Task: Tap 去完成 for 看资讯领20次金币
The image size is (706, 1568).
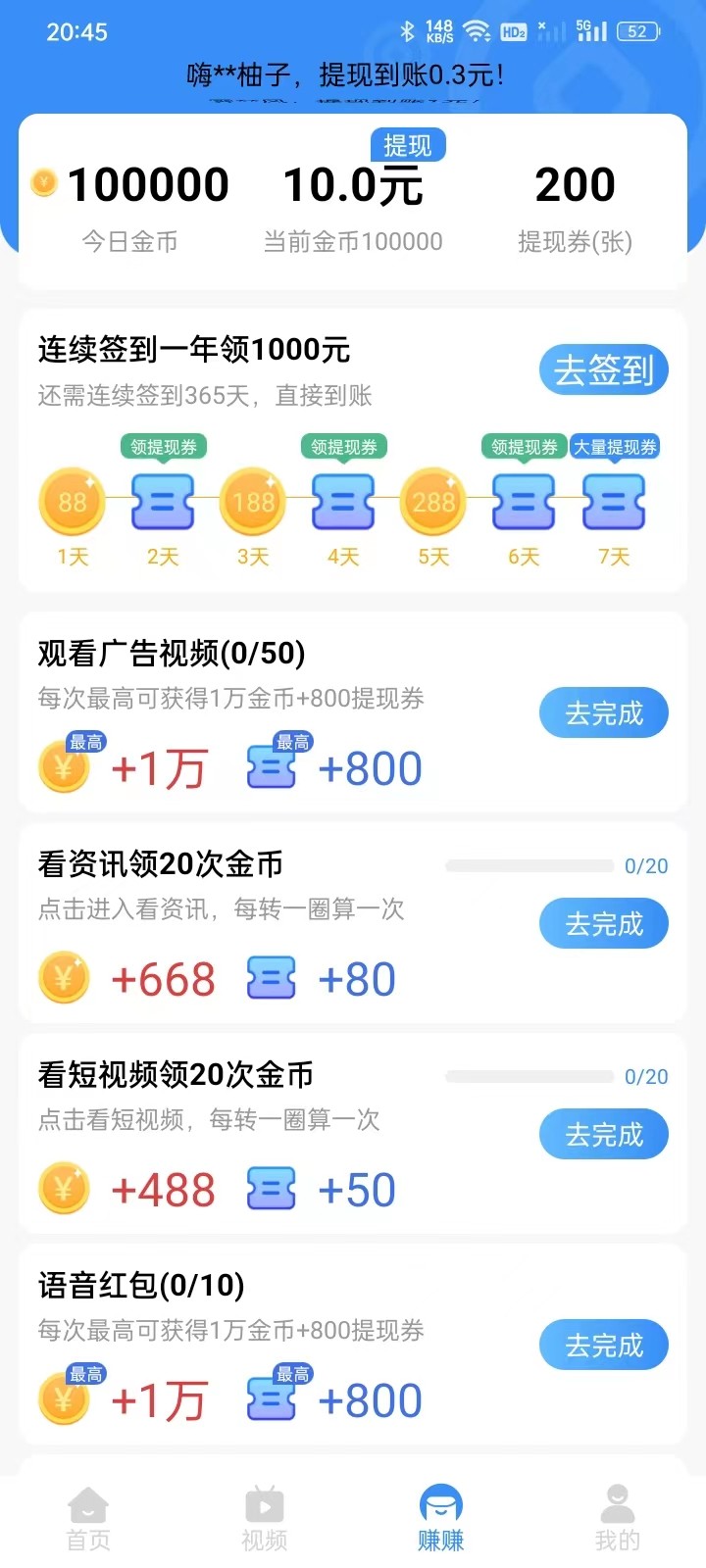Action: tap(603, 924)
